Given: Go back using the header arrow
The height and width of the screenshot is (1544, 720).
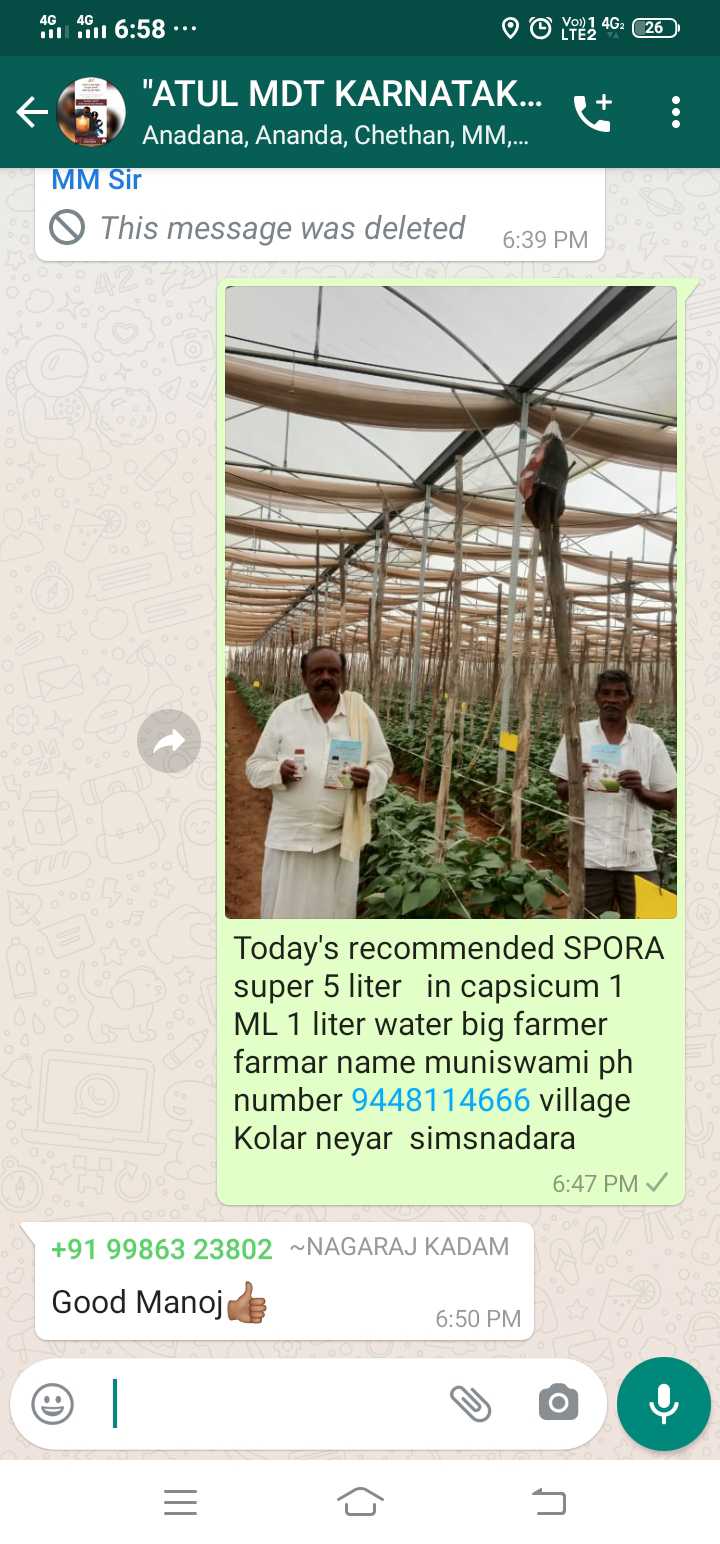Looking at the screenshot, I should 32,113.
